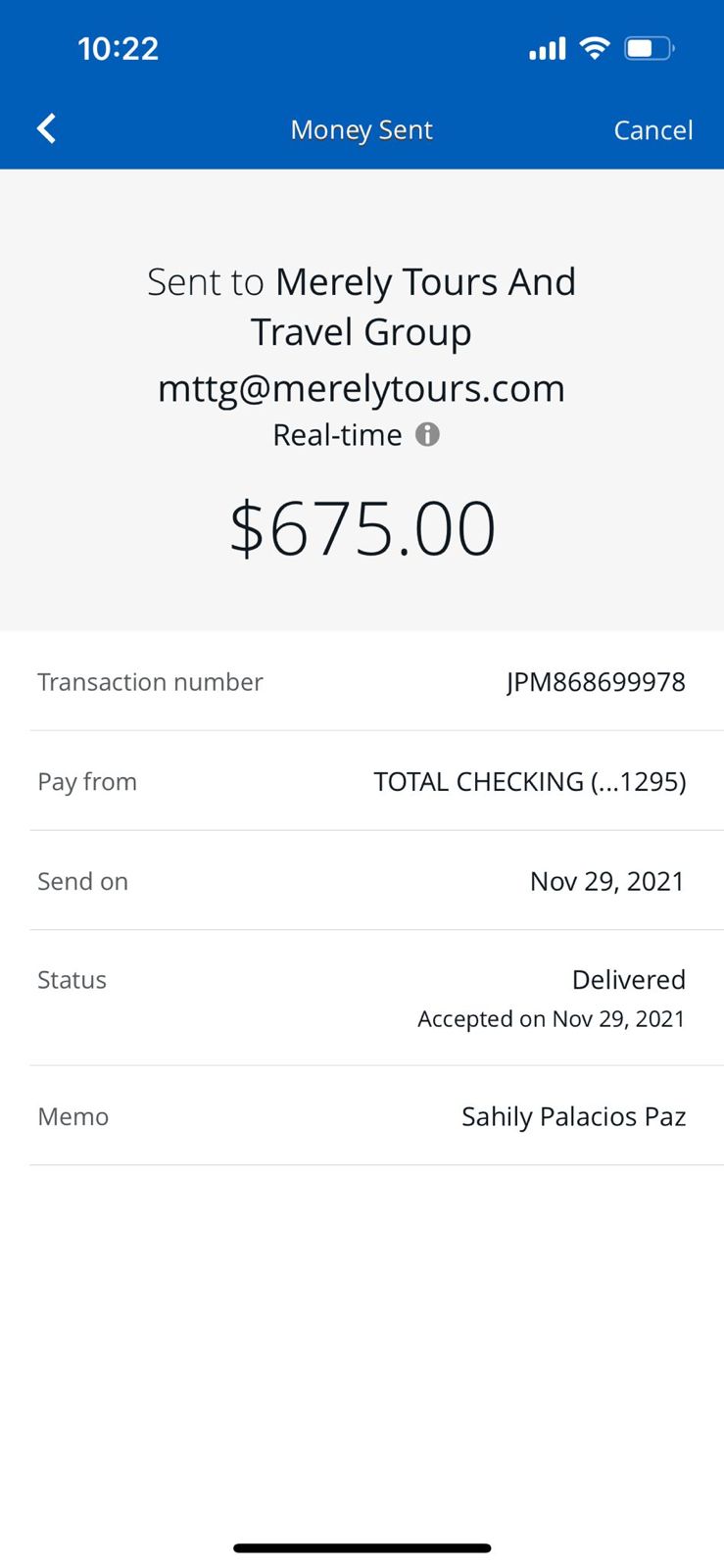Open the Real-time info icon
The width and height of the screenshot is (724, 1568).
click(x=427, y=434)
